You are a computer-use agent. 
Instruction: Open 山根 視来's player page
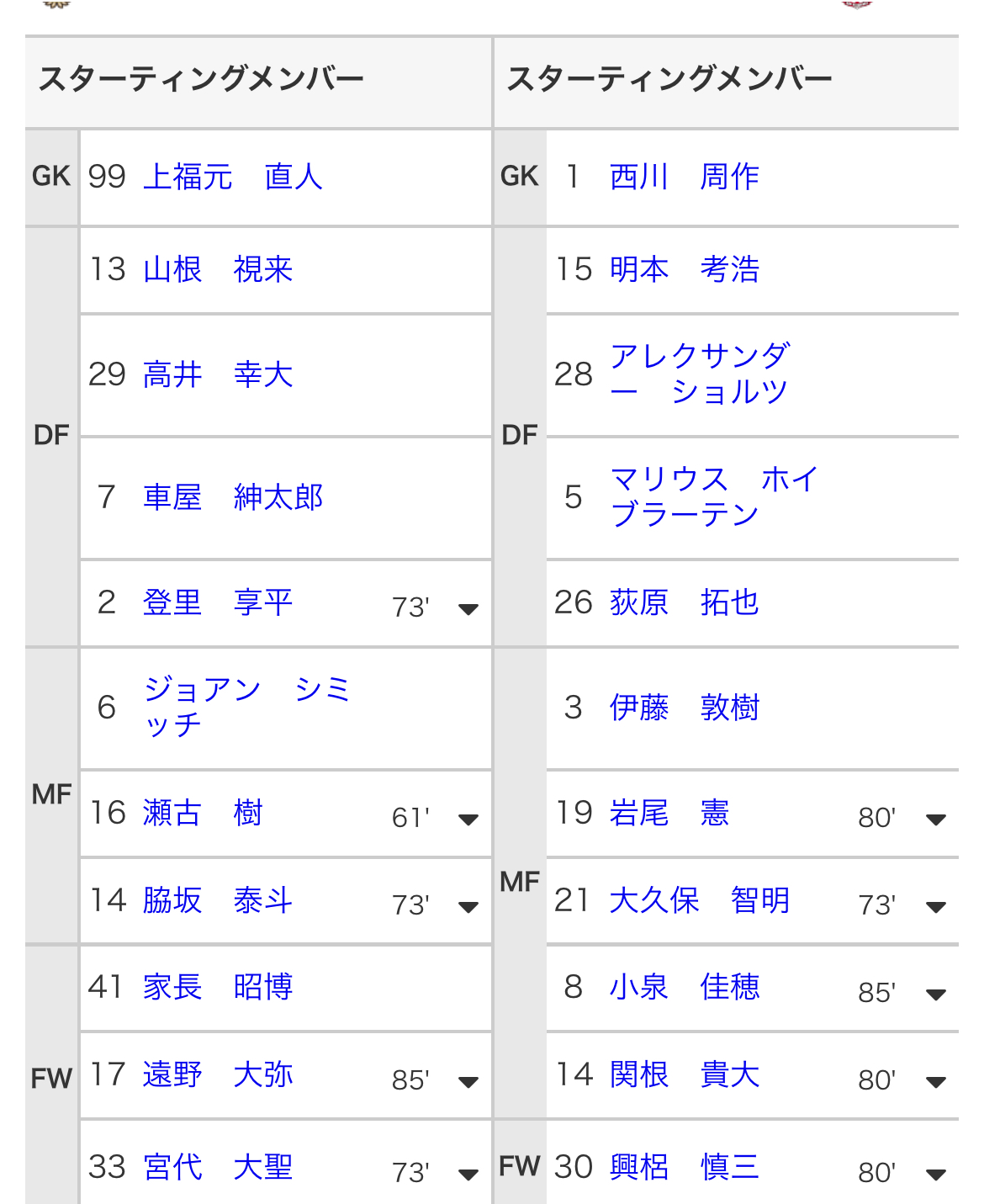pyautogui.click(x=218, y=269)
